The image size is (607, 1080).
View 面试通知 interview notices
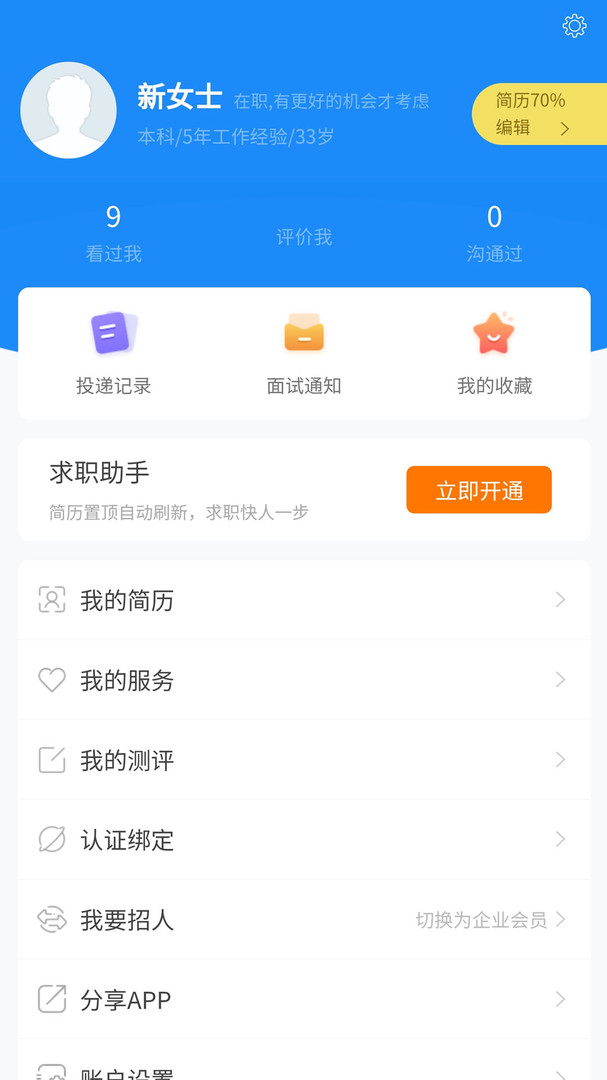[x=304, y=353]
